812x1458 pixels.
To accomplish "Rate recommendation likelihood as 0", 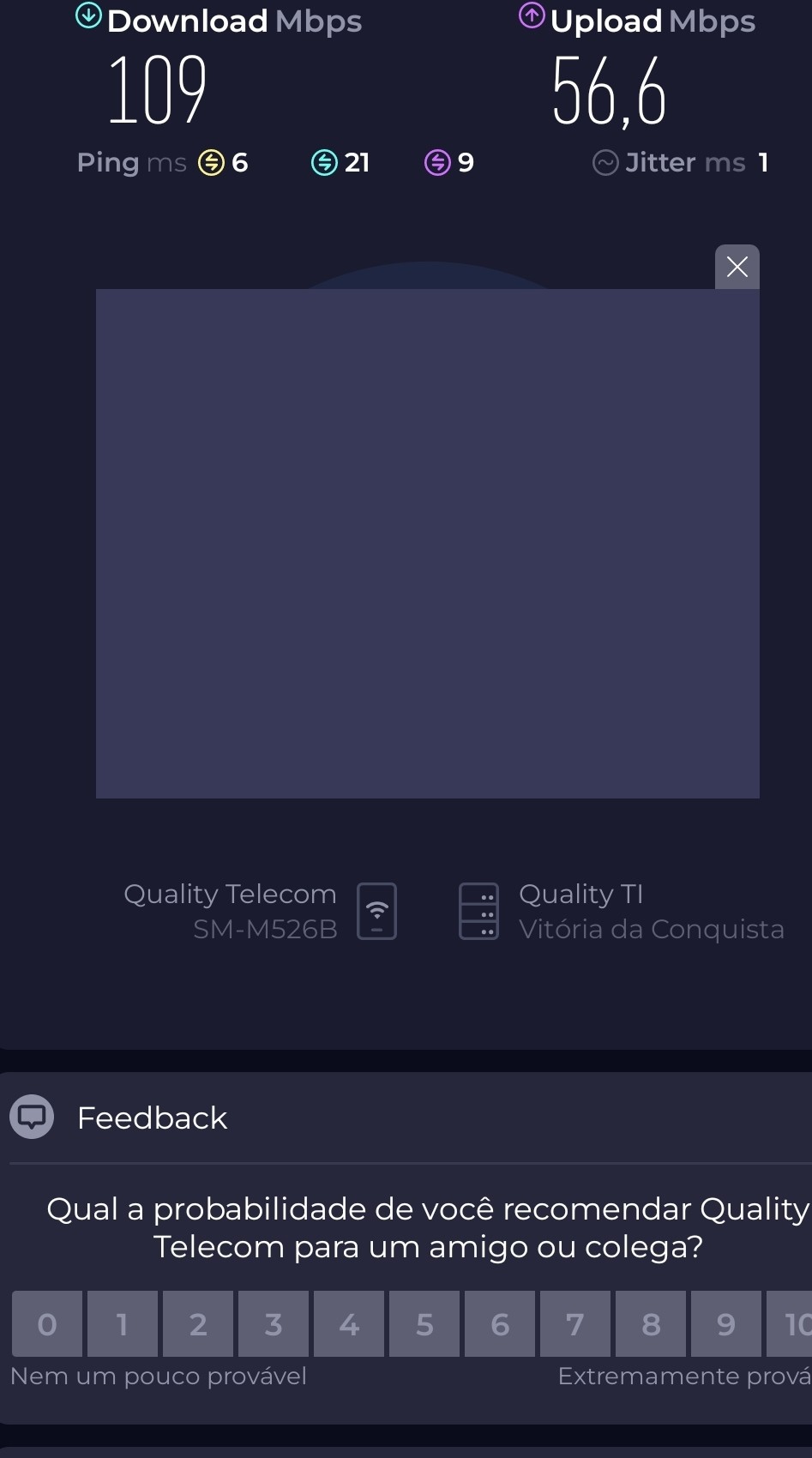I will click(x=47, y=1323).
